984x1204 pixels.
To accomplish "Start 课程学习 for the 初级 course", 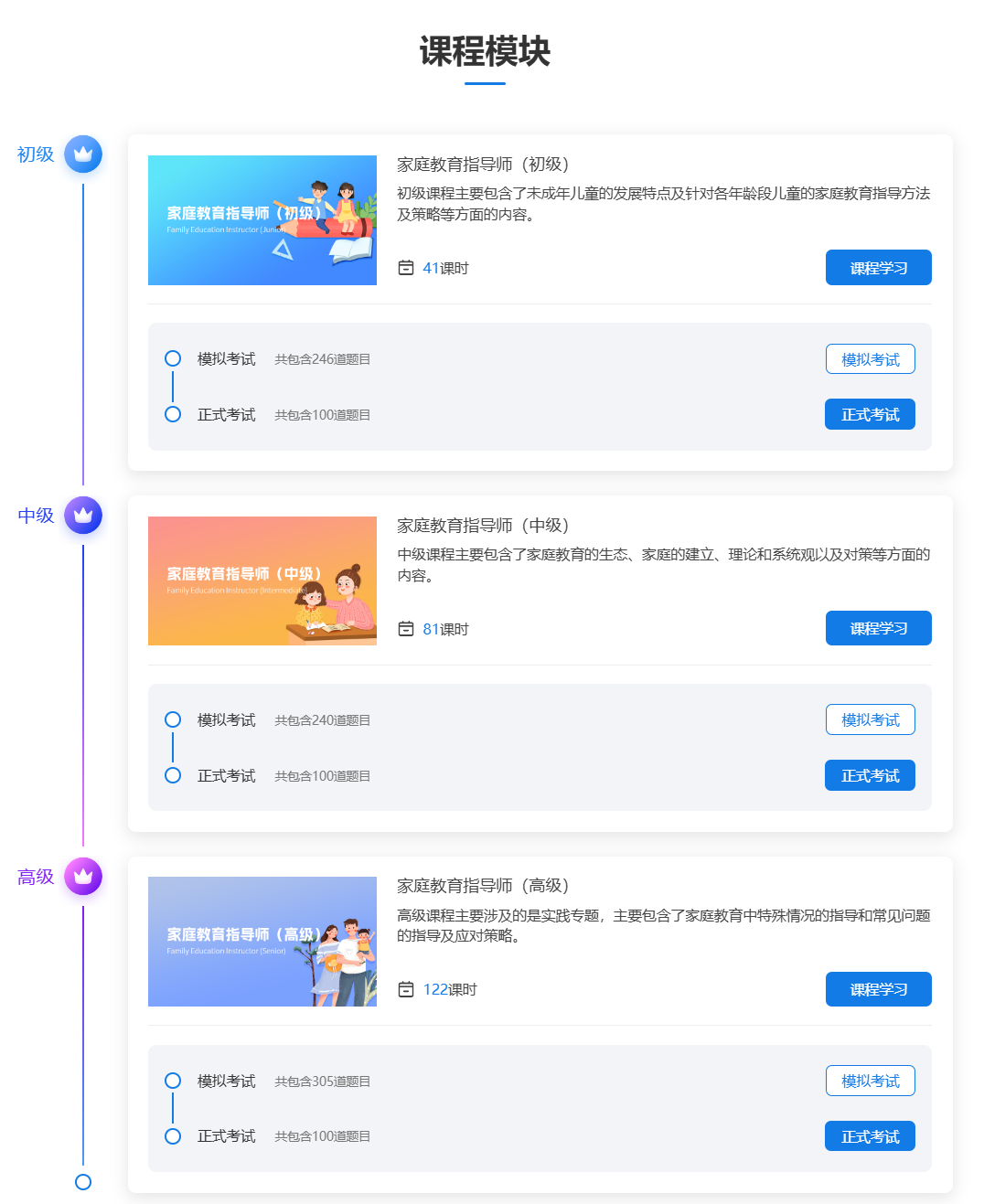I will point(878,268).
